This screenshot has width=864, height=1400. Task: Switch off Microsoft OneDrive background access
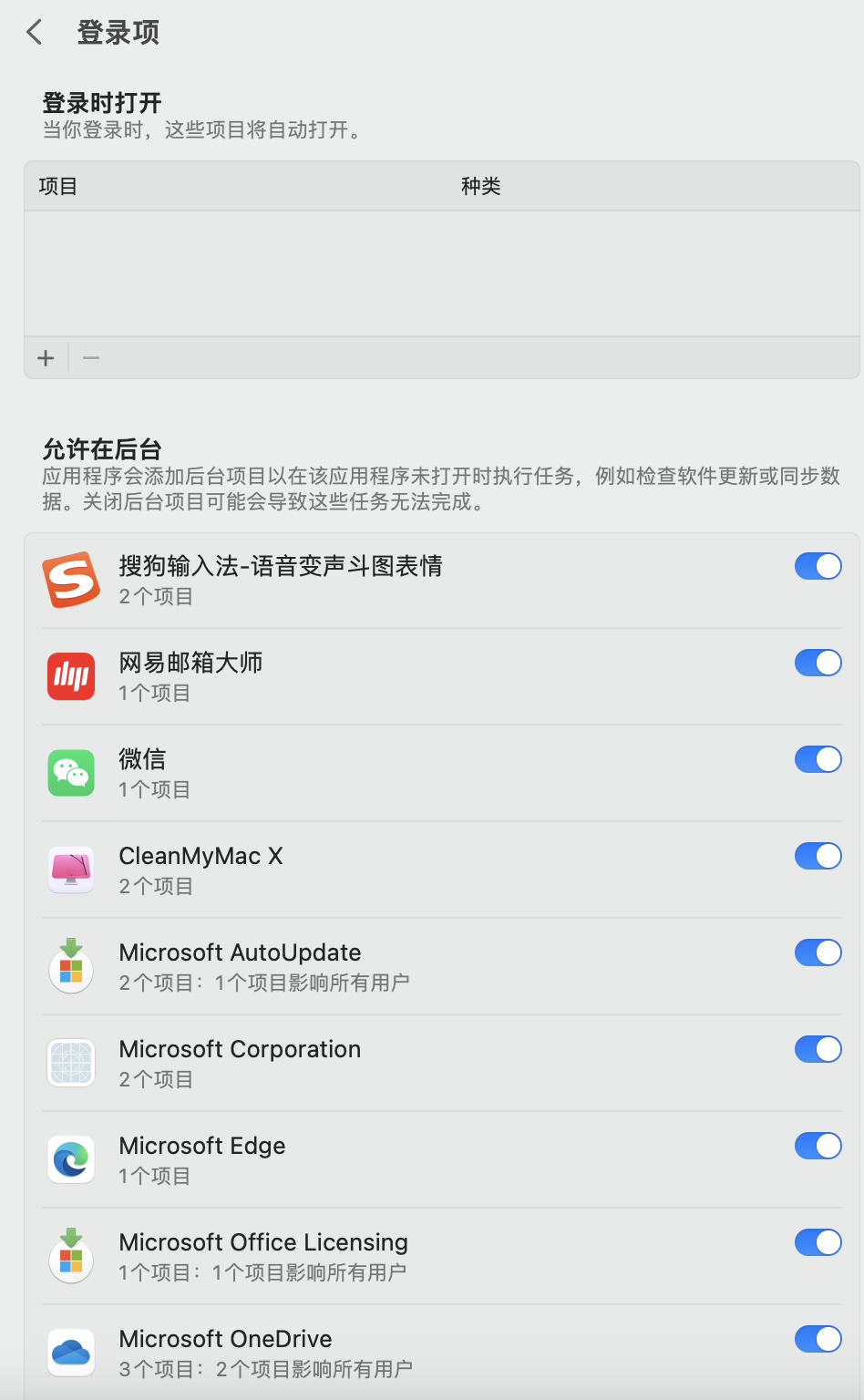coord(818,1339)
